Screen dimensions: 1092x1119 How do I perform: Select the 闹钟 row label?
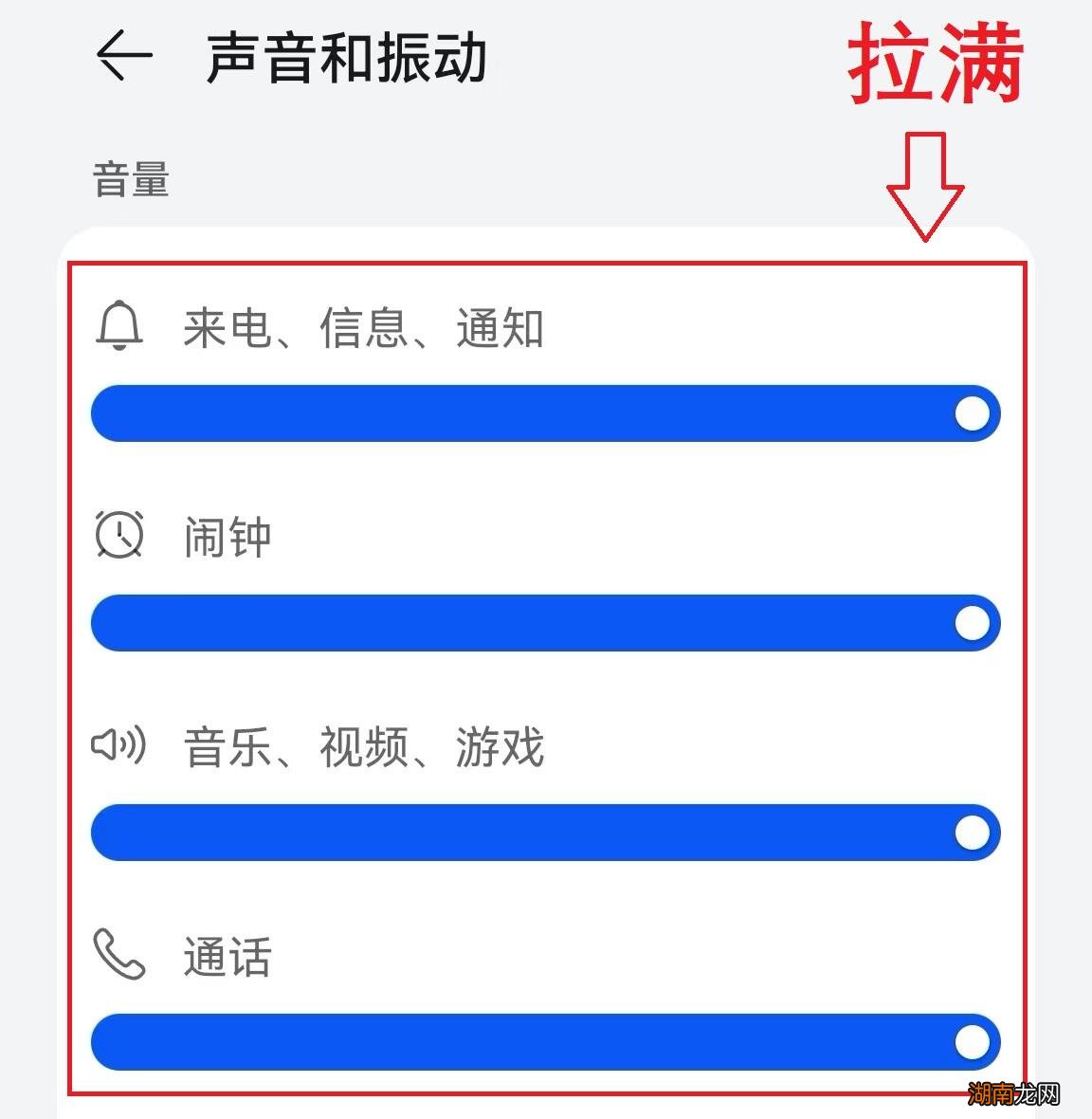tap(227, 538)
